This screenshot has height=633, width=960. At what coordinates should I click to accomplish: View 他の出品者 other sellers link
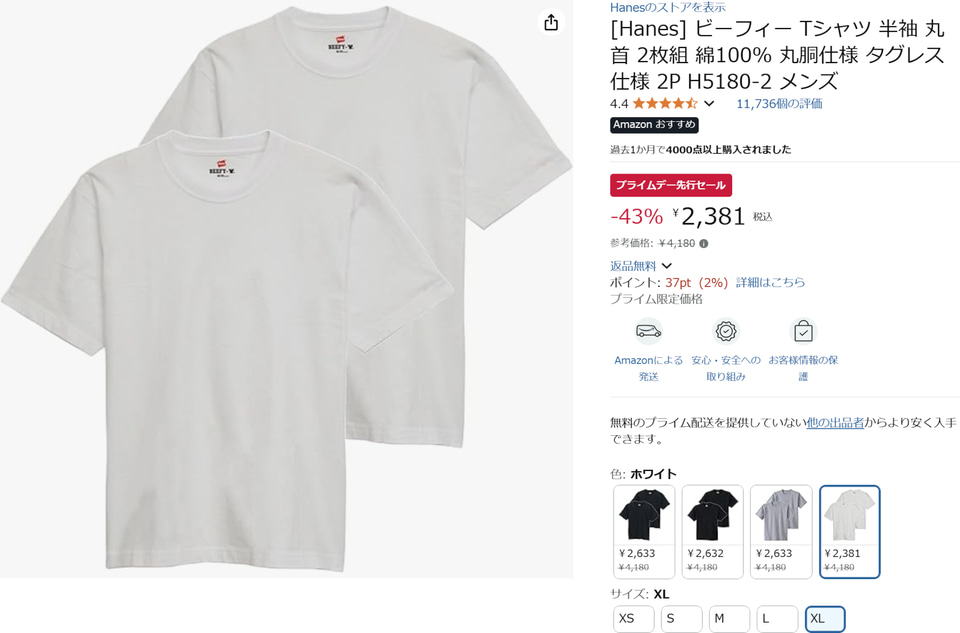(x=835, y=422)
